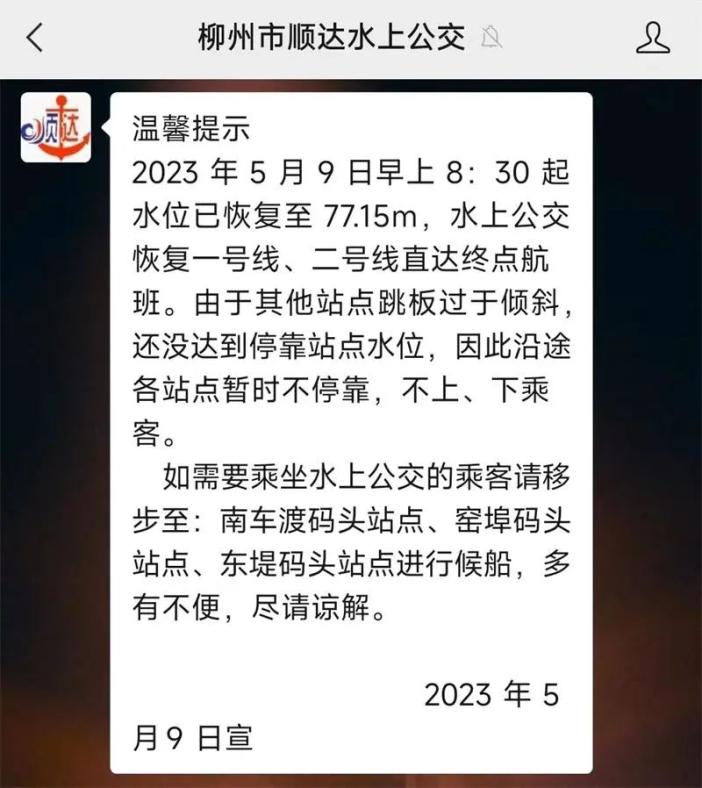Open the account profile icon

(x=652, y=38)
